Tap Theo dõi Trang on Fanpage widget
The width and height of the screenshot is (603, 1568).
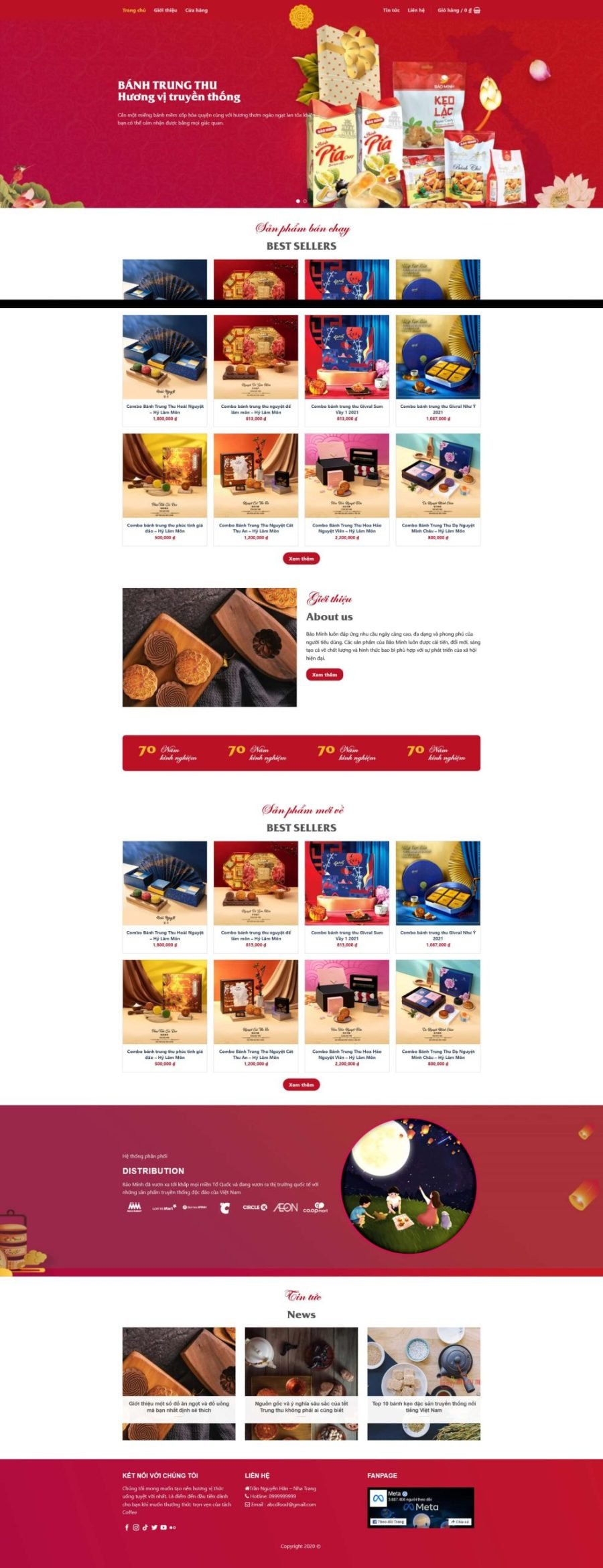389,1522
